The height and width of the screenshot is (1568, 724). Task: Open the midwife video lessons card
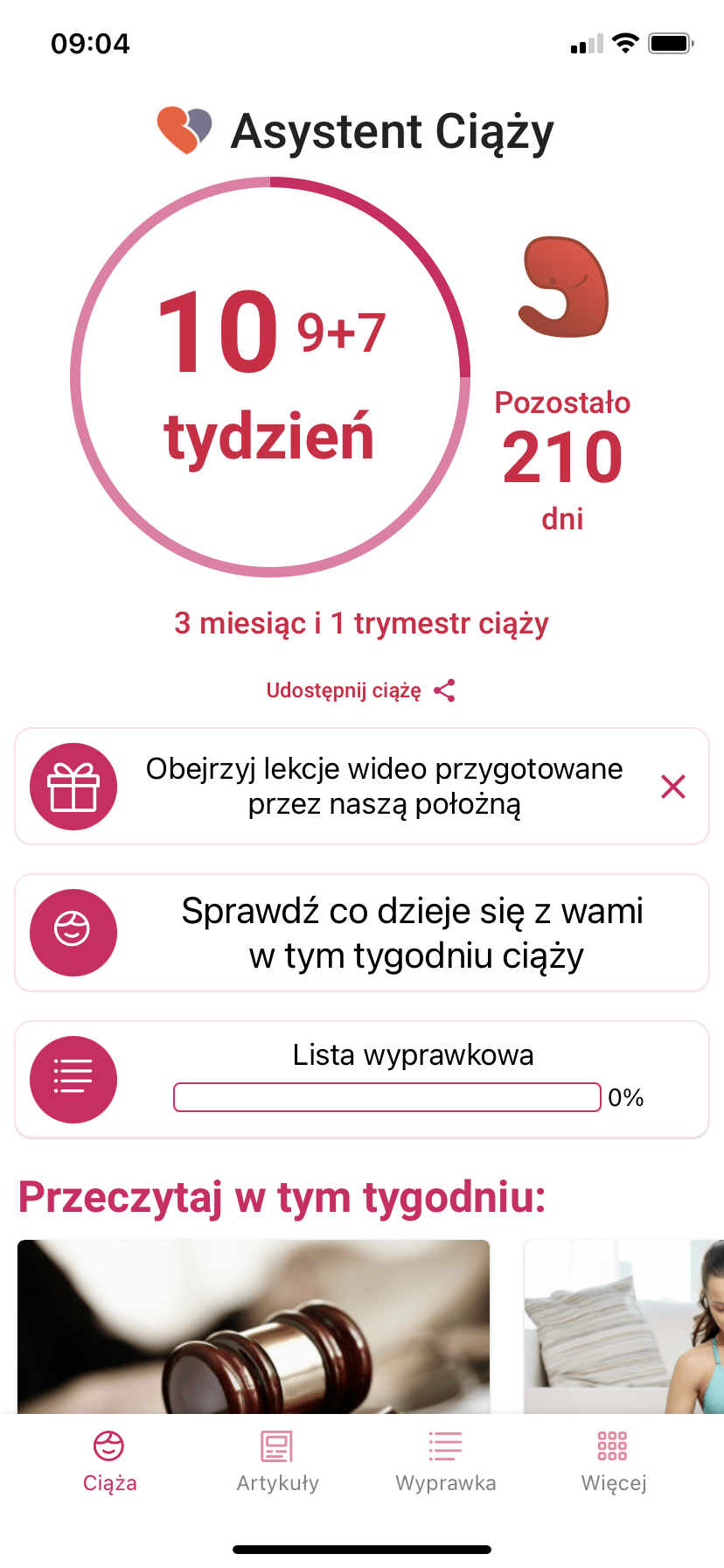pos(383,787)
